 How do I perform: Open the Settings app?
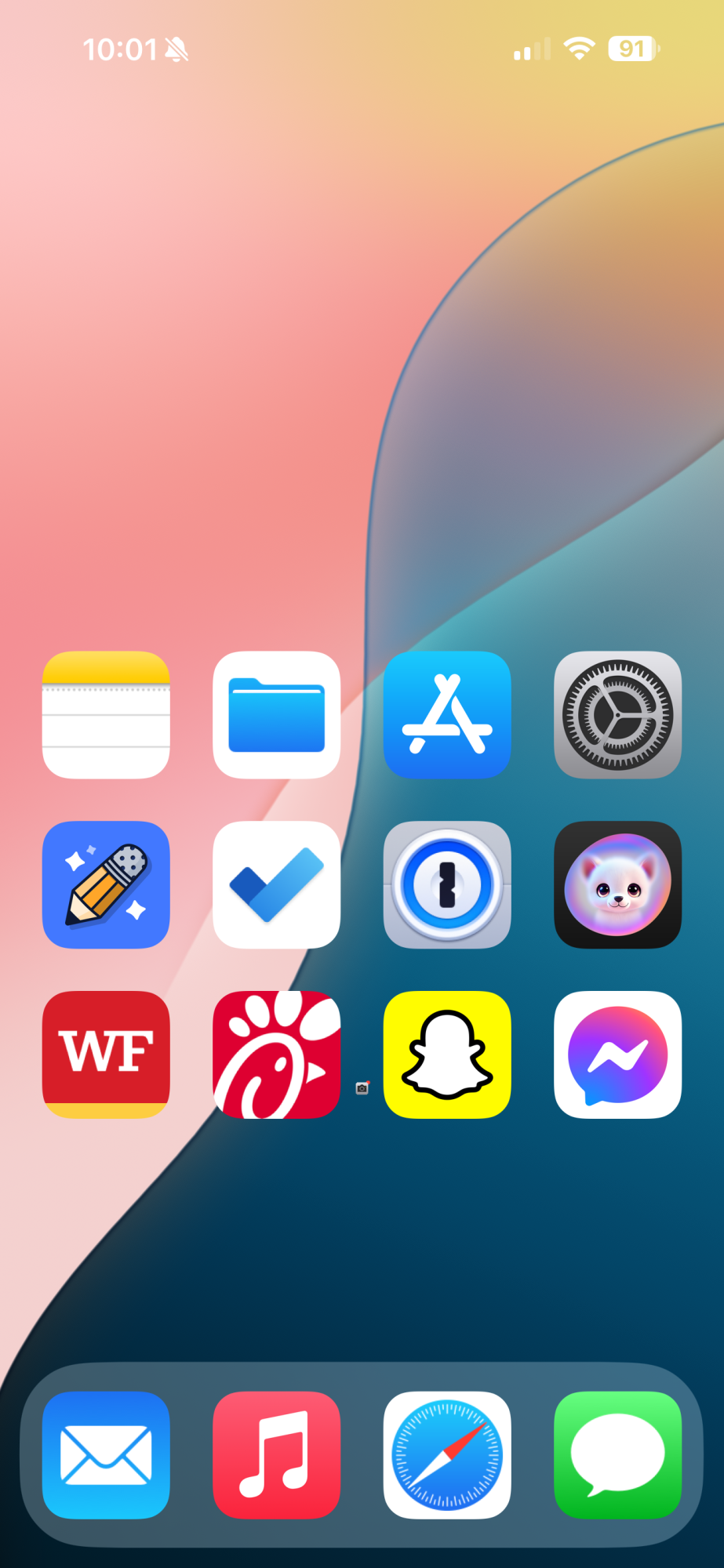click(617, 714)
